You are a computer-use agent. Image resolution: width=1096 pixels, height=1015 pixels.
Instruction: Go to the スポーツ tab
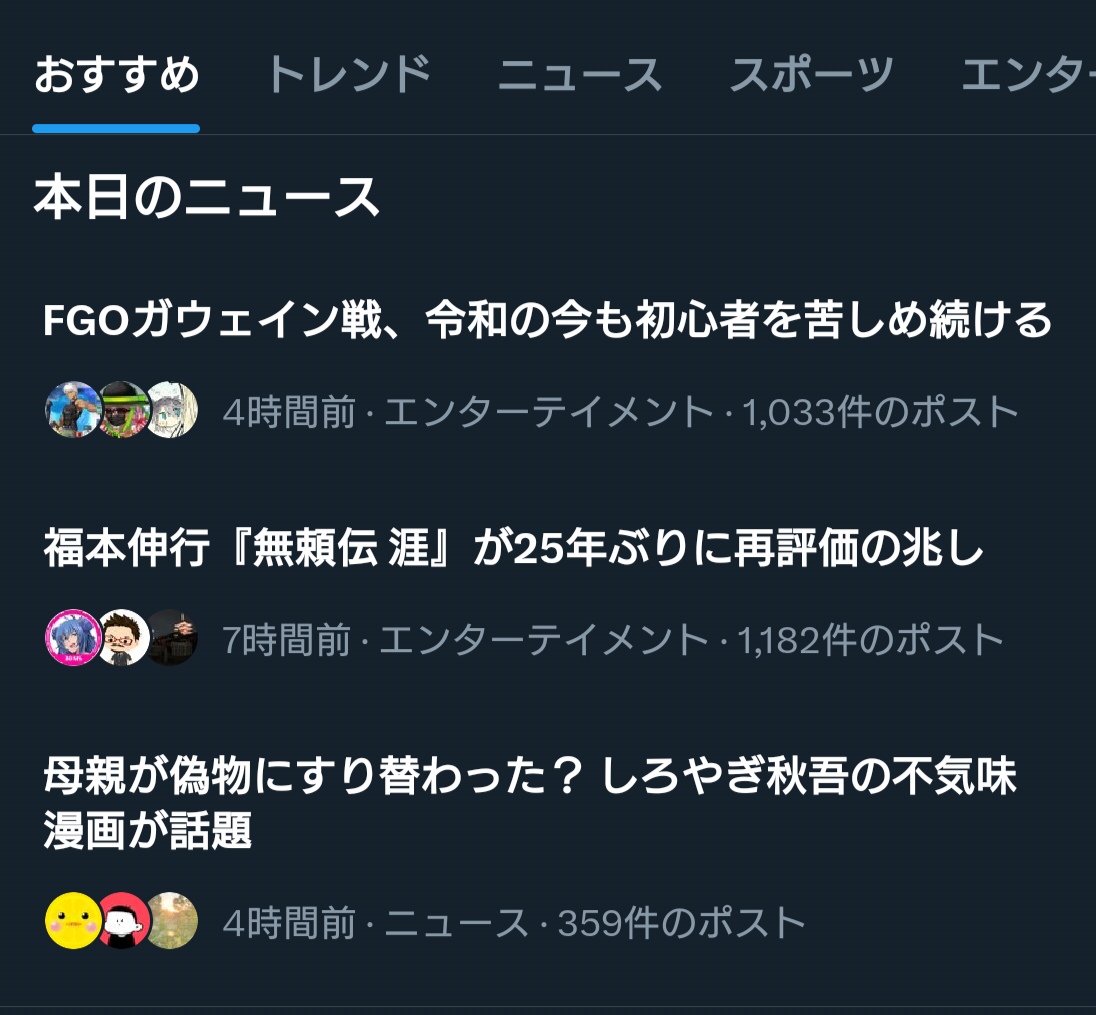(812, 75)
